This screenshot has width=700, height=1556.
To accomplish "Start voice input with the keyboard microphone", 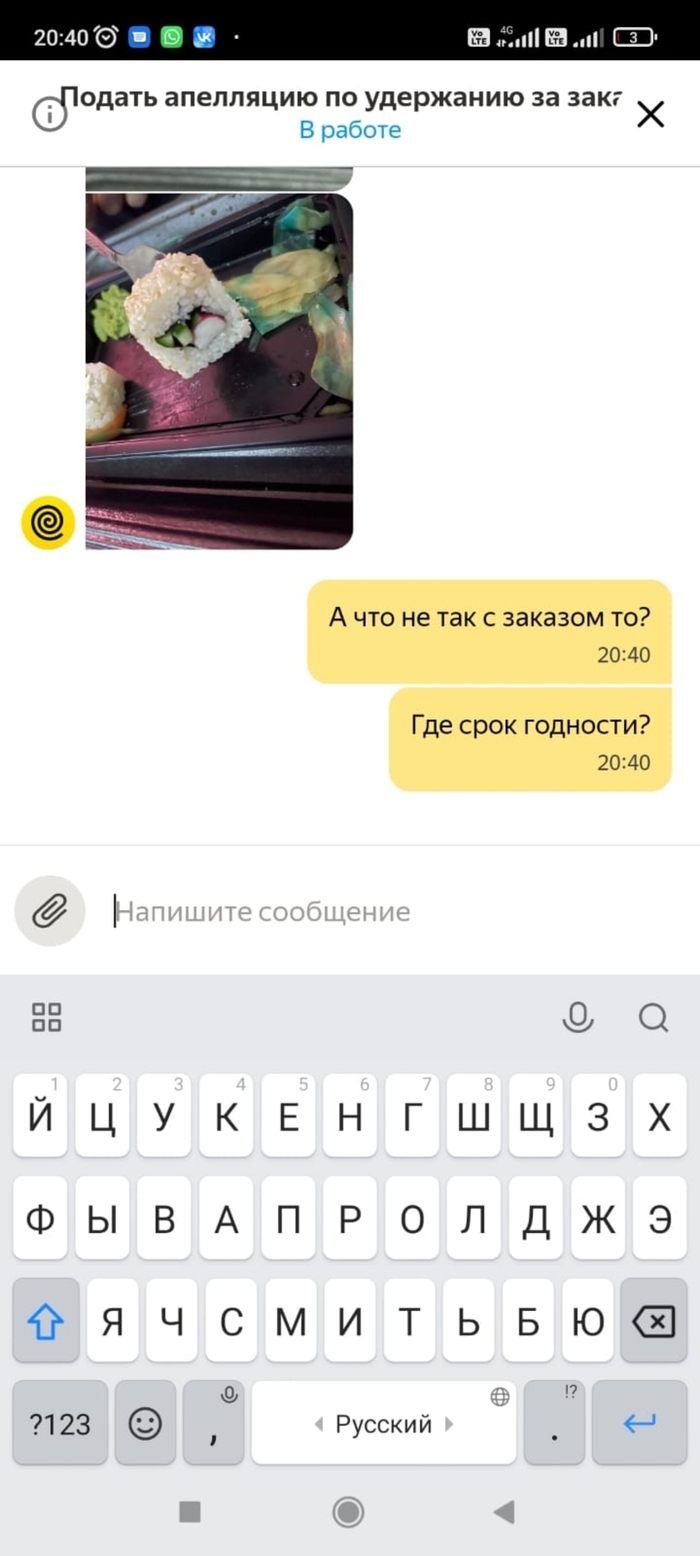I will coord(577,1018).
